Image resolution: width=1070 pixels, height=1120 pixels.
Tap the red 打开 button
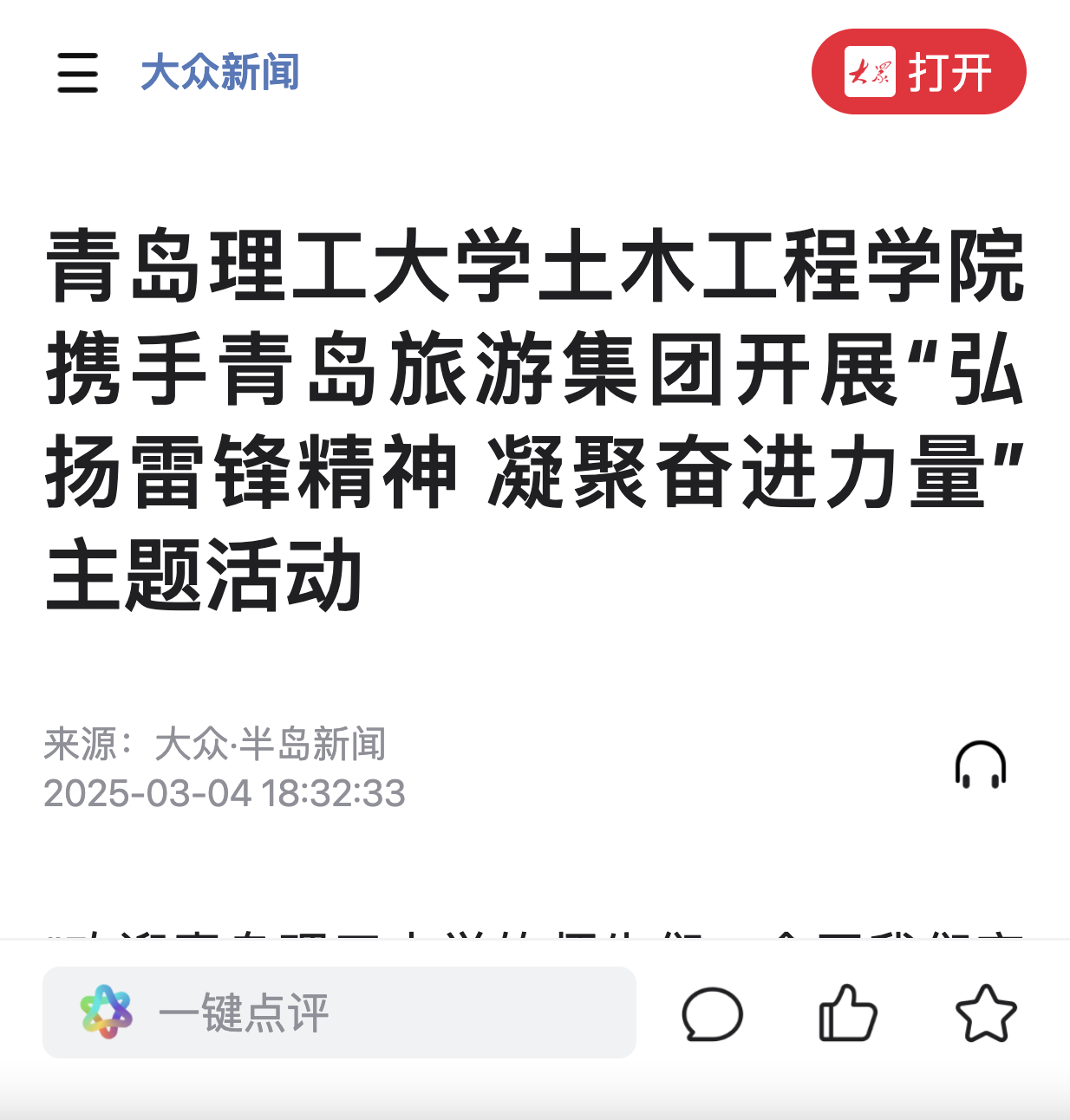[918, 72]
